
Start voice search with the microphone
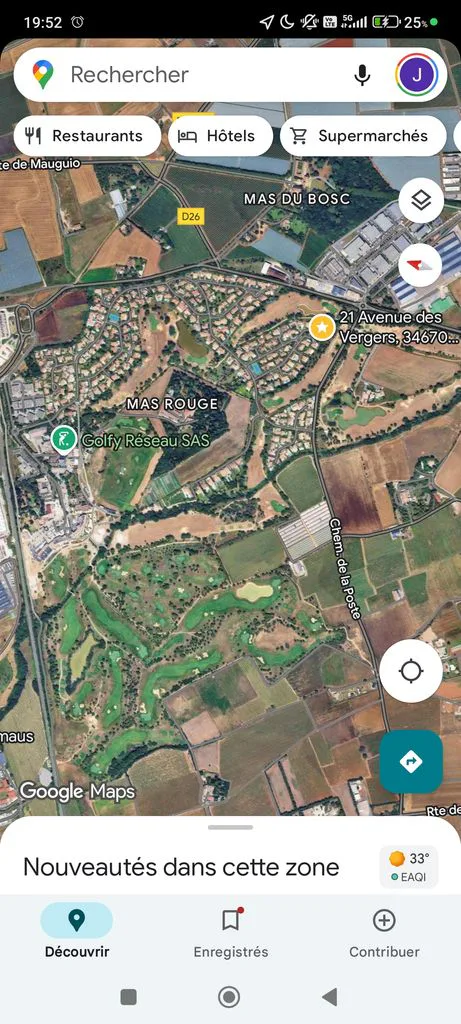[362, 74]
